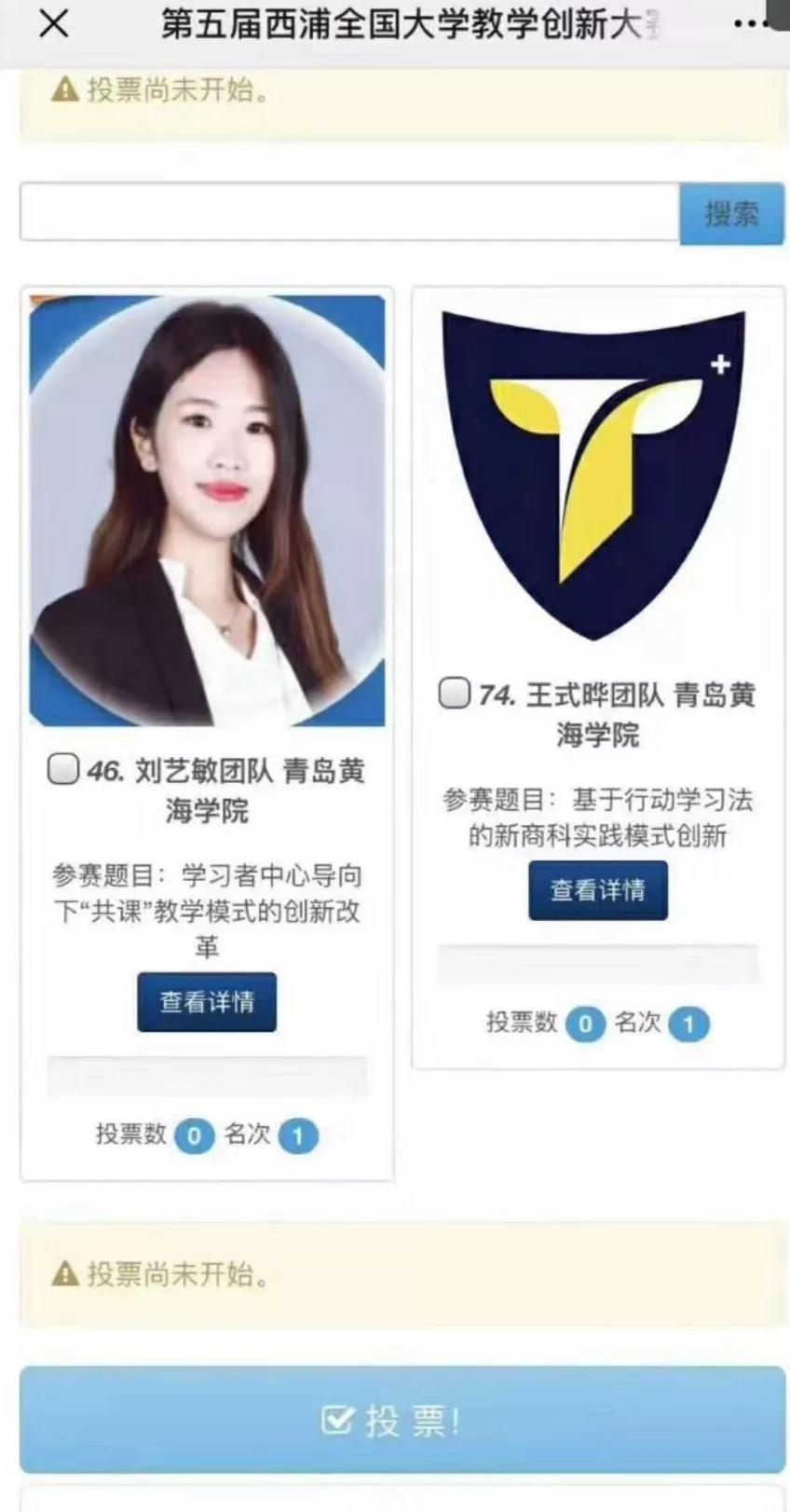View 查看详情 for 刘艺敏团队
790x1512 pixels.
click(x=207, y=1002)
